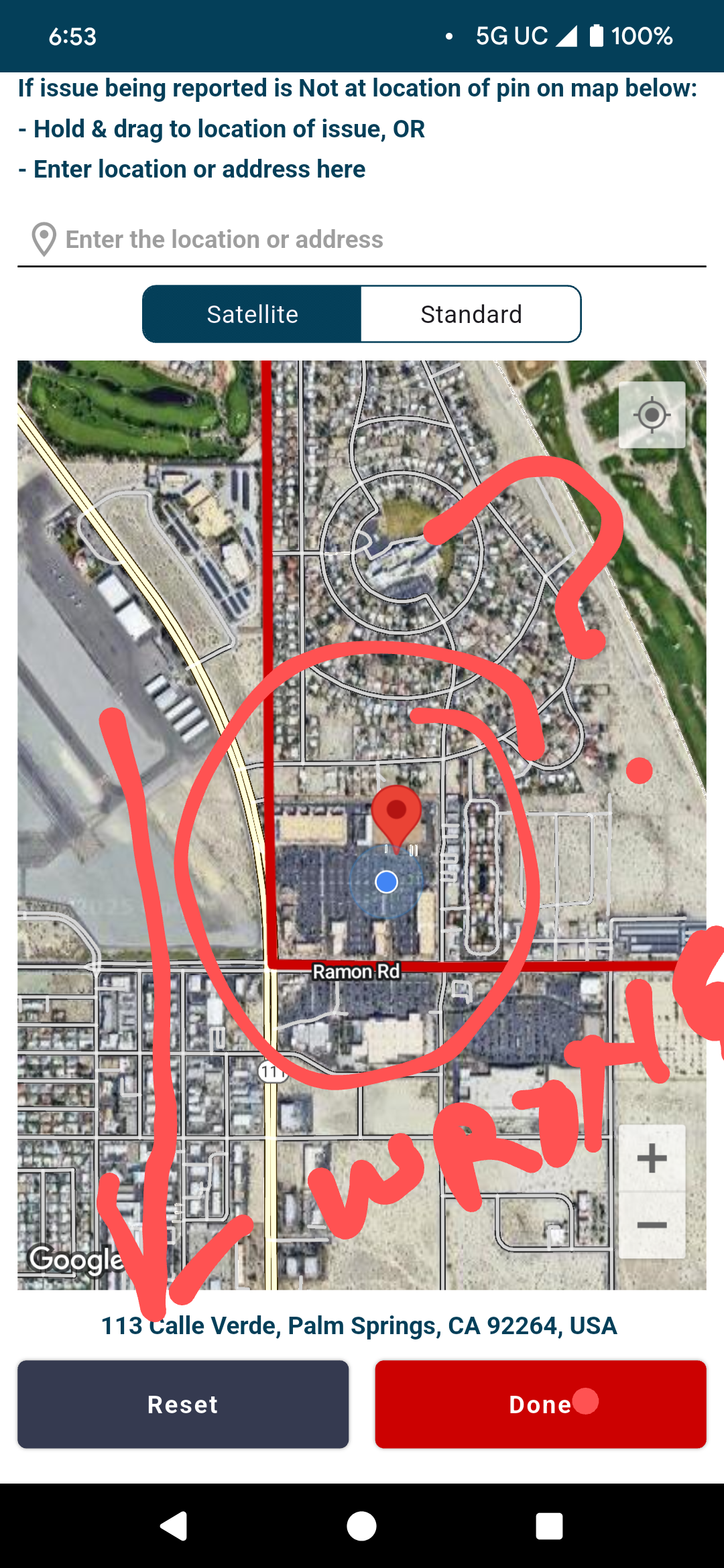Confirm location with Done button
This screenshot has height=1568, width=724.
[x=540, y=1404]
